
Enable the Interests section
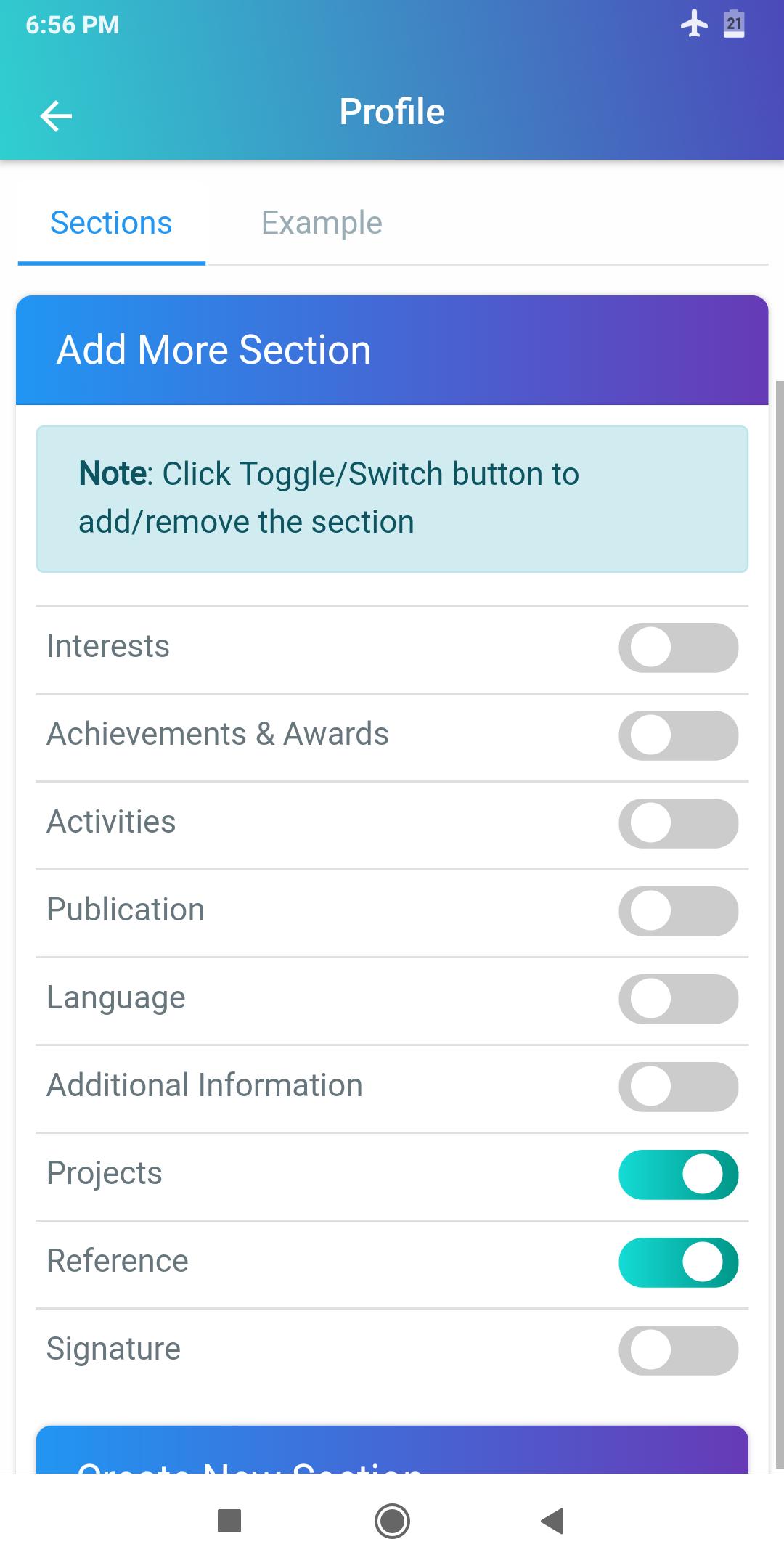[x=678, y=648]
